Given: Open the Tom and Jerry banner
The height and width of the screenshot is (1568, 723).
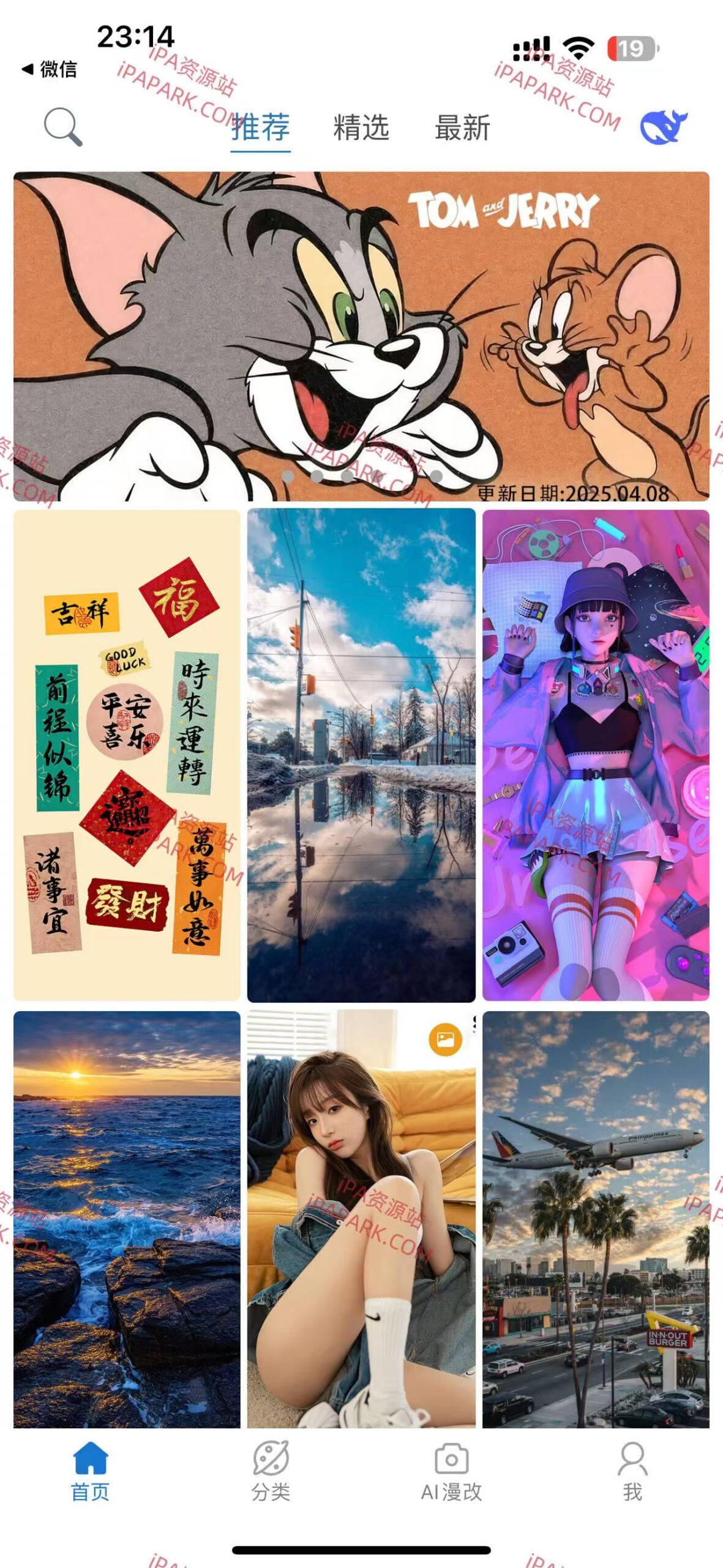Looking at the screenshot, I should [x=361, y=337].
